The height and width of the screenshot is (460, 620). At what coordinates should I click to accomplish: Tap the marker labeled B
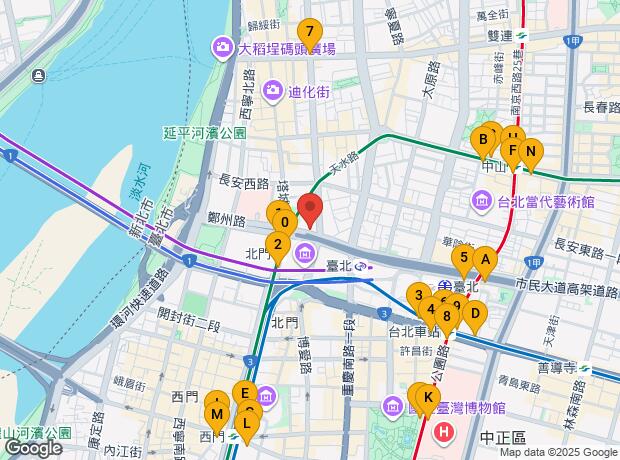tap(483, 140)
